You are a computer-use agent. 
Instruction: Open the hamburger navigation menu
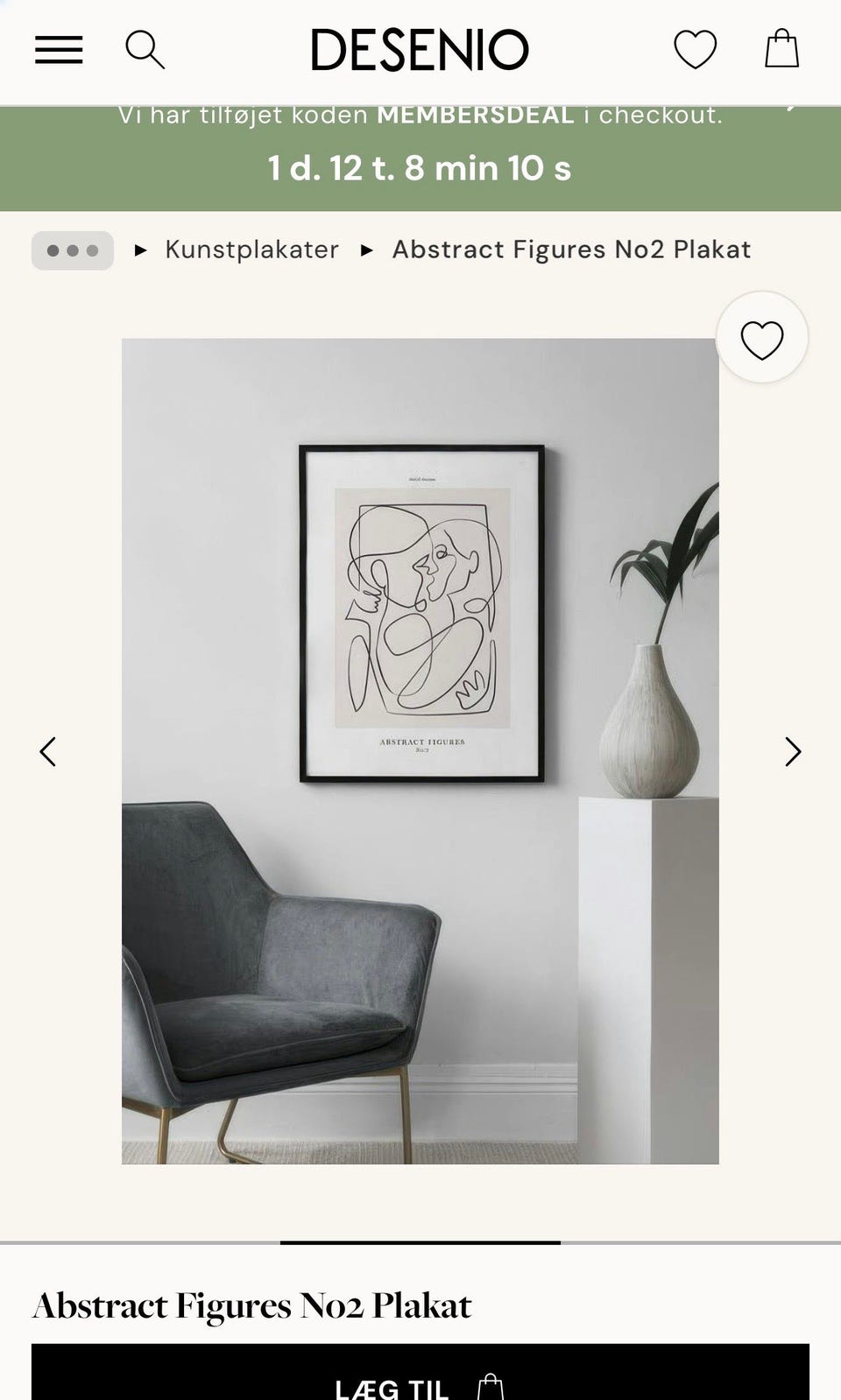coord(58,50)
